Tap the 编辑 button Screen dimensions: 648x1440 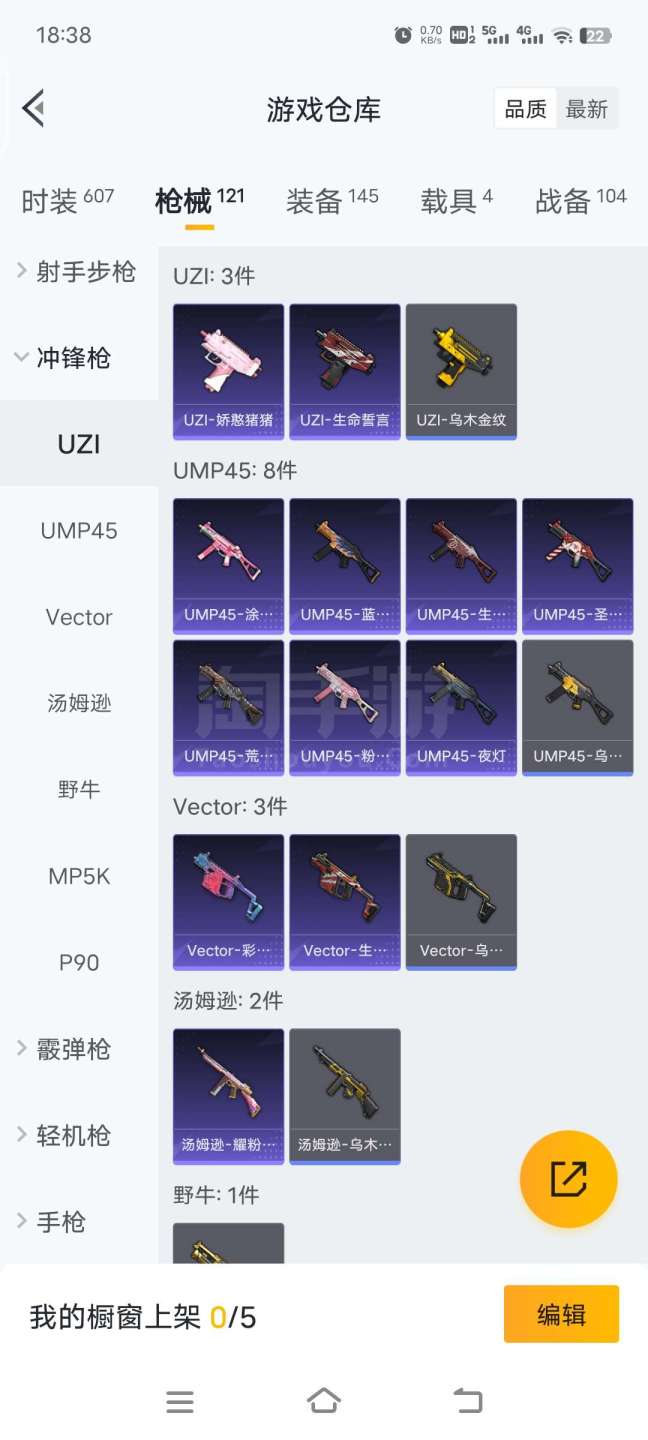(x=561, y=1314)
